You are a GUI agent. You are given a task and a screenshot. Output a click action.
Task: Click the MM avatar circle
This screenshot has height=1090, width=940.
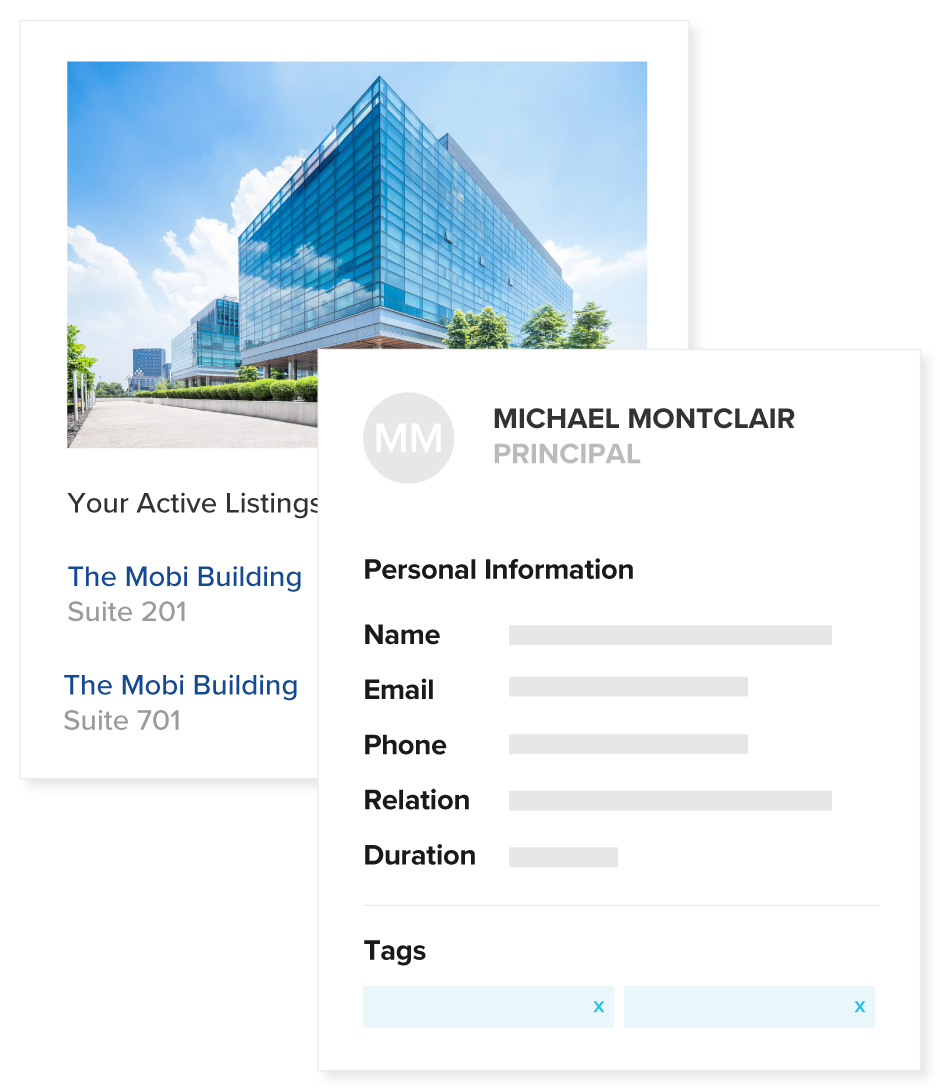408,438
